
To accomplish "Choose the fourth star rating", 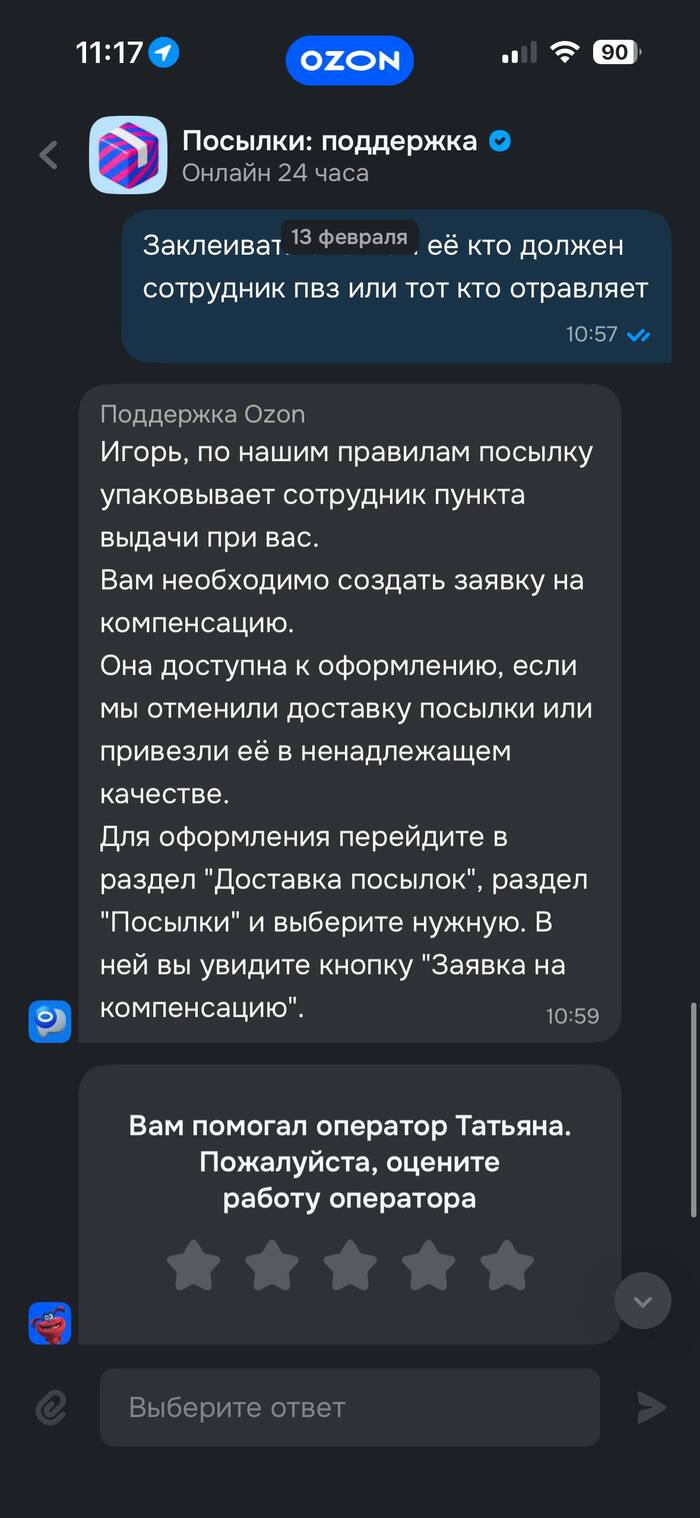I will click(x=428, y=1265).
